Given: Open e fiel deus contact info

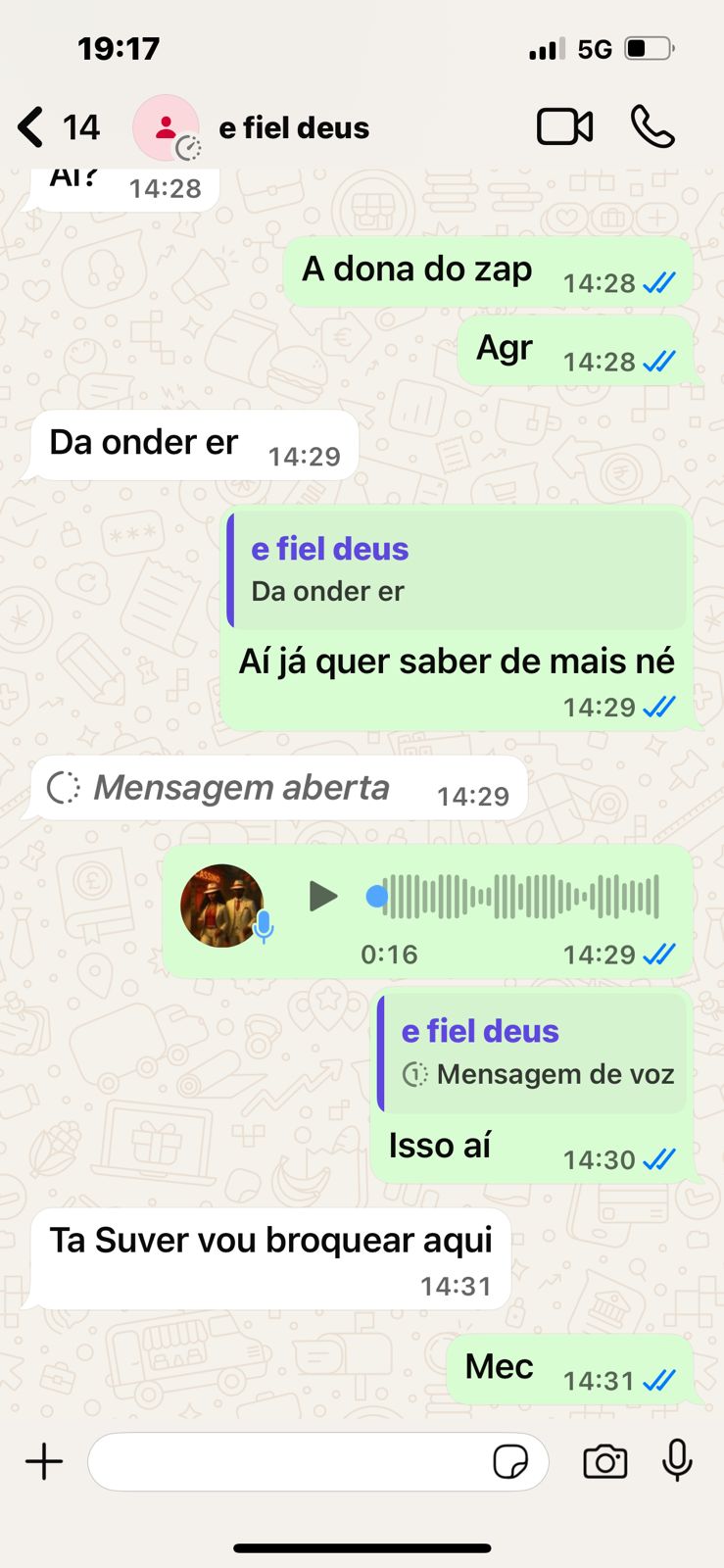Looking at the screenshot, I should pyautogui.click(x=293, y=127).
